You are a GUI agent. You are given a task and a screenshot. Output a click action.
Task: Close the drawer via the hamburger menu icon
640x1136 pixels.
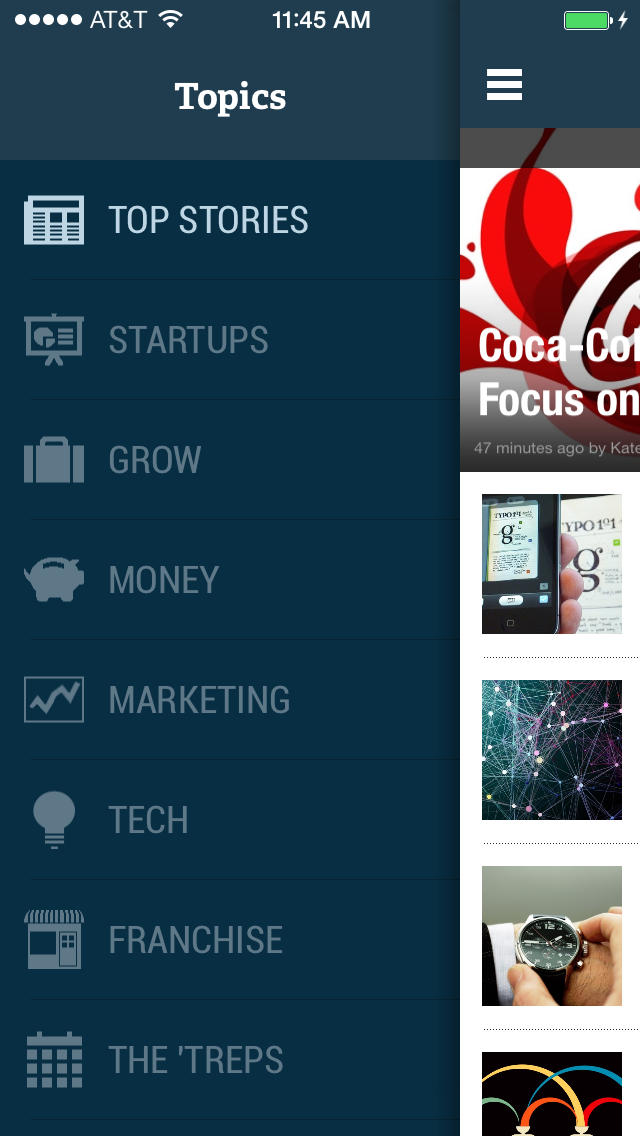(504, 85)
